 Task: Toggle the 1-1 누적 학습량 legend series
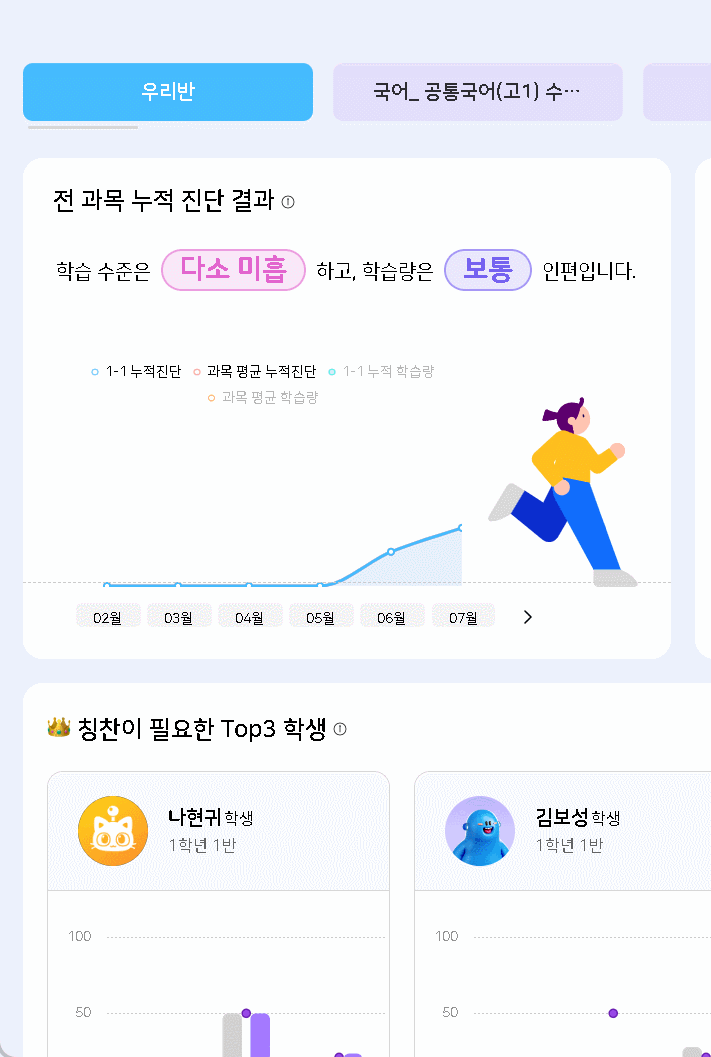[x=381, y=372]
